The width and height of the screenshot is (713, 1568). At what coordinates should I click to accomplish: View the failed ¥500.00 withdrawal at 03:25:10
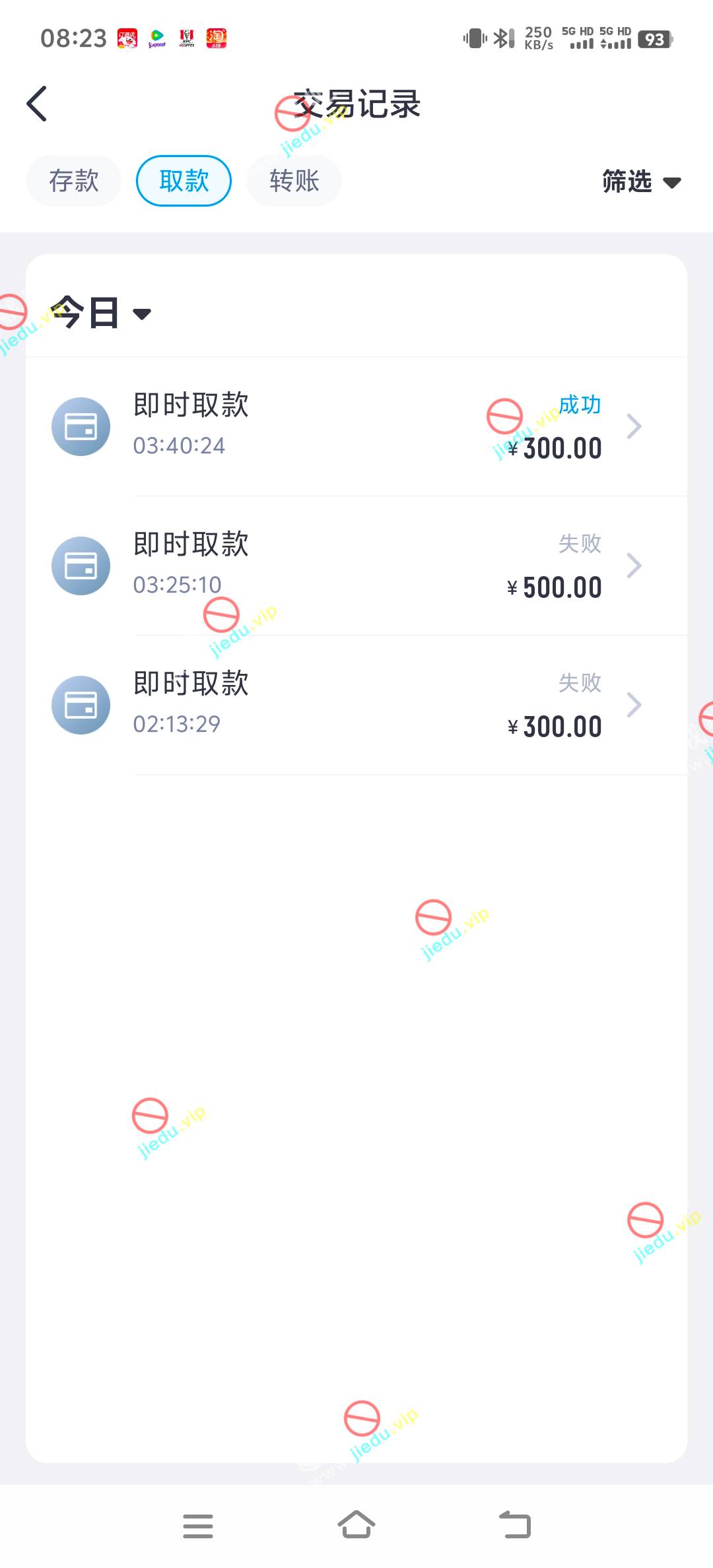[x=356, y=566]
